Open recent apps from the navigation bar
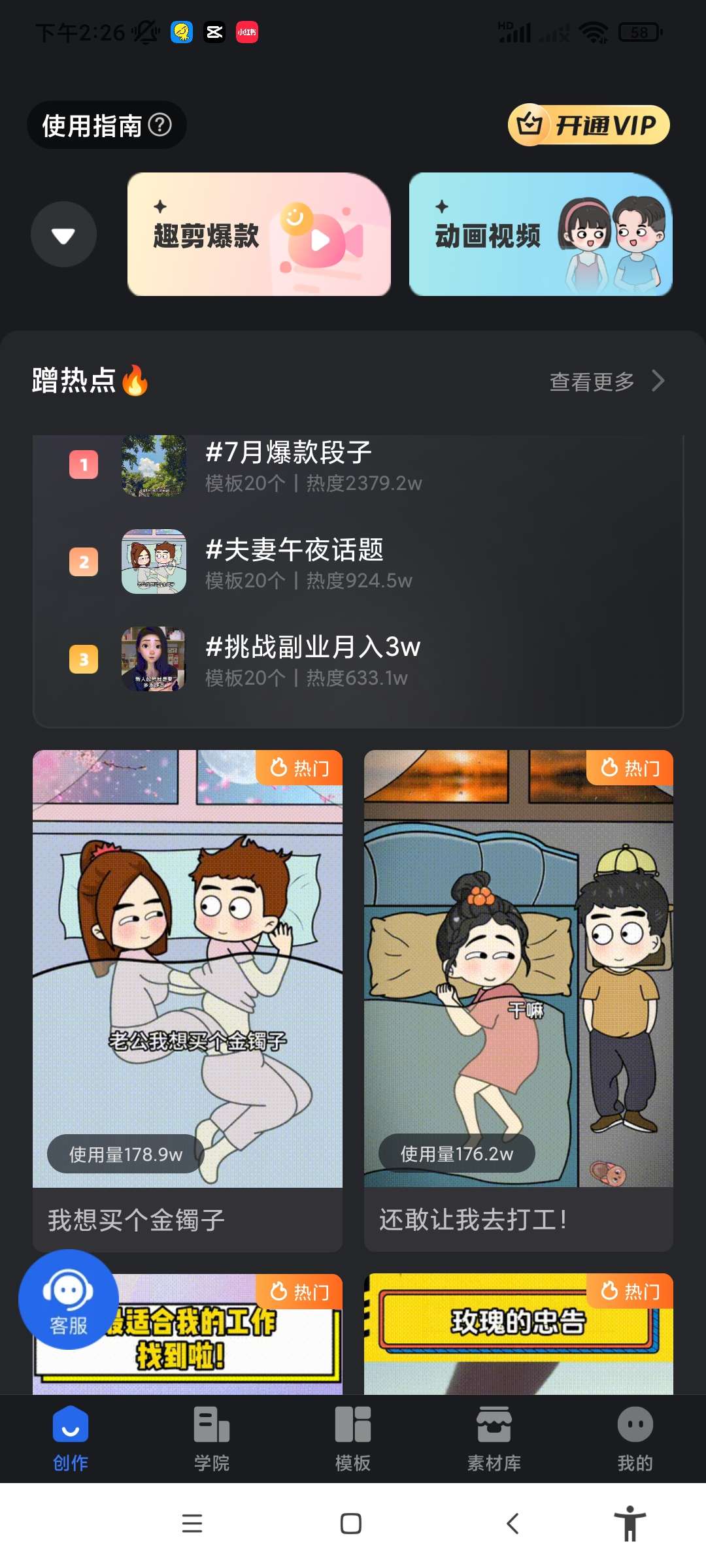The image size is (706, 1568). (x=192, y=1524)
